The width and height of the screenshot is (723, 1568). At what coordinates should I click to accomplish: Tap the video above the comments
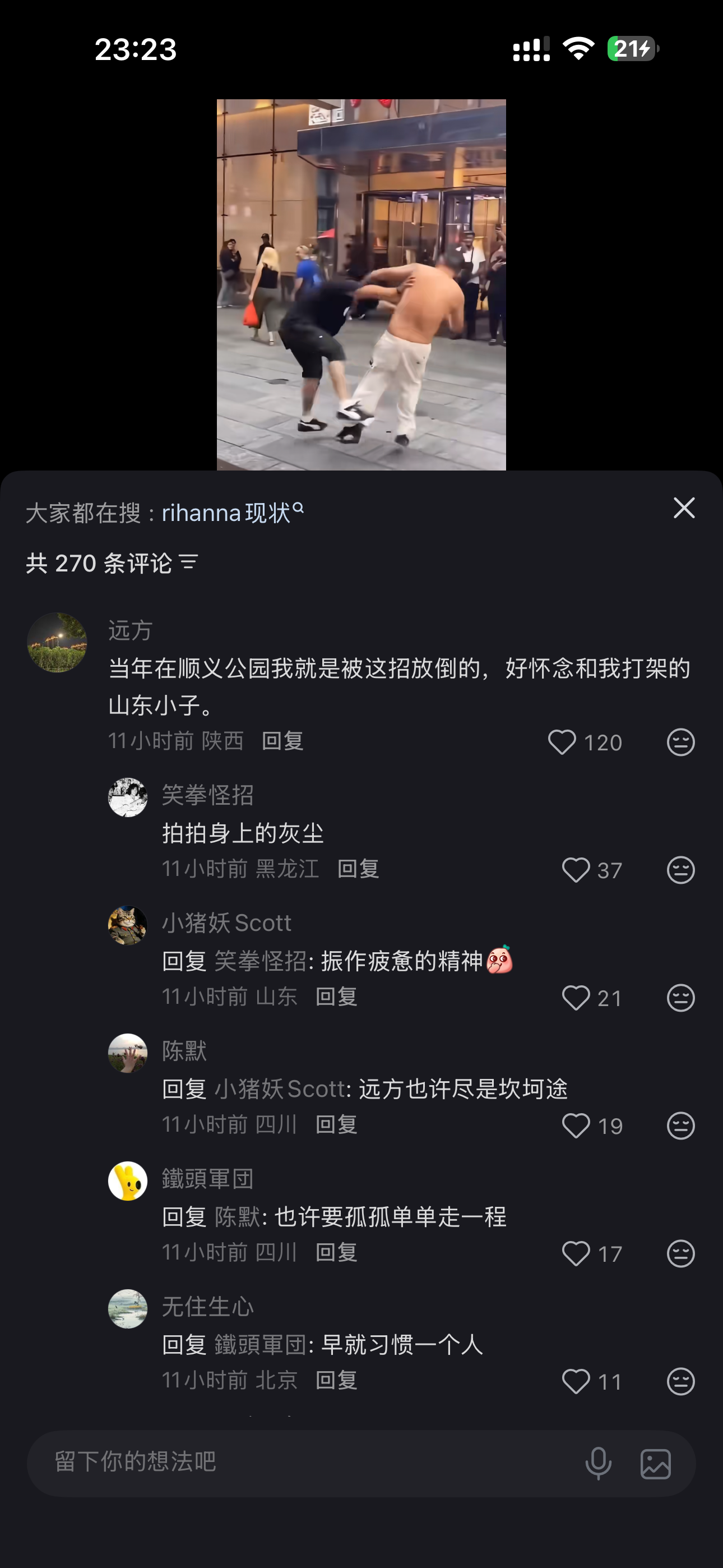pyautogui.click(x=361, y=284)
